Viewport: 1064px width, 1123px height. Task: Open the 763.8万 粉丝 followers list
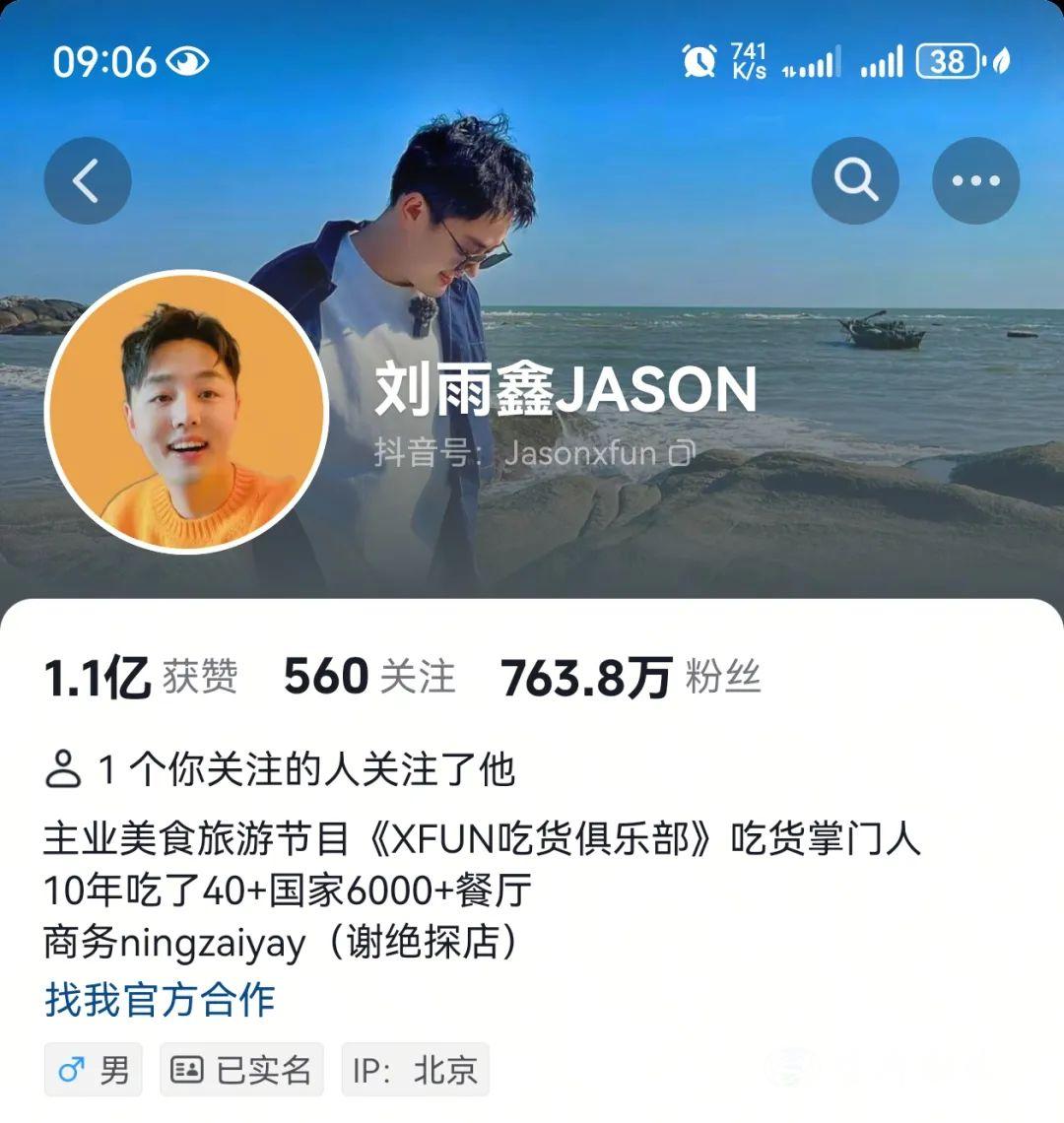[631, 678]
